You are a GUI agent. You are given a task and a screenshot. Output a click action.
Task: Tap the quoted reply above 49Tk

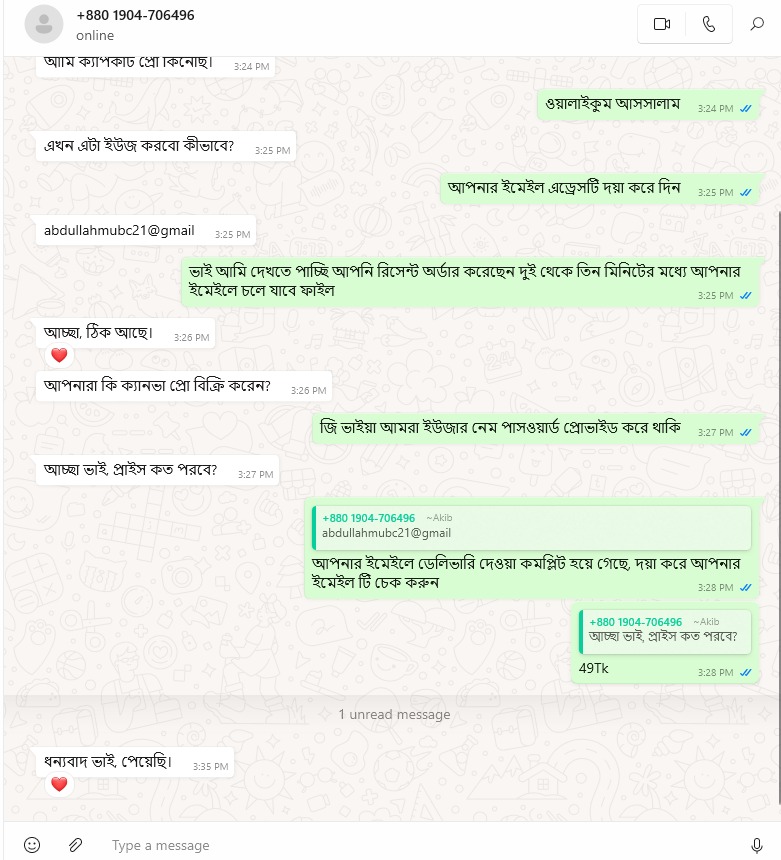pos(664,630)
